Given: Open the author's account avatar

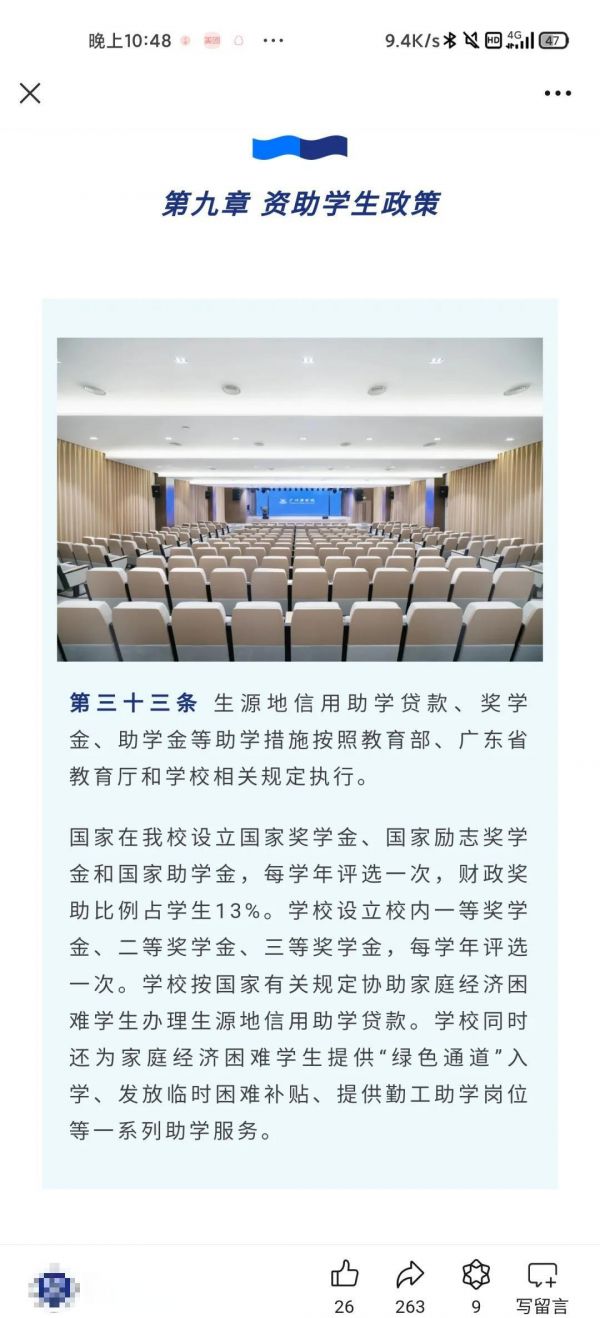Looking at the screenshot, I should (53, 1286).
